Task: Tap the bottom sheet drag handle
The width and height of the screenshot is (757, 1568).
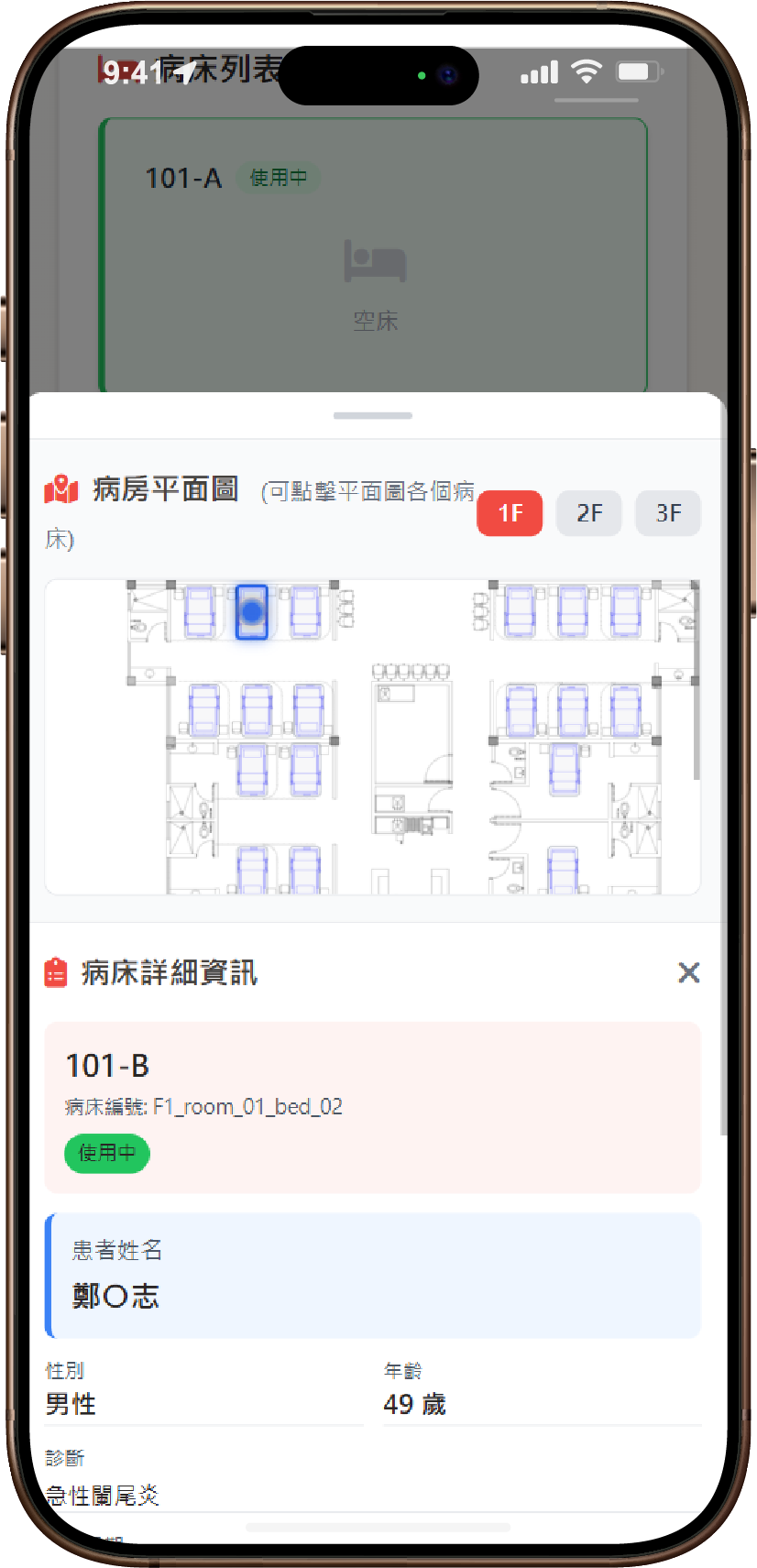Action: tap(373, 416)
